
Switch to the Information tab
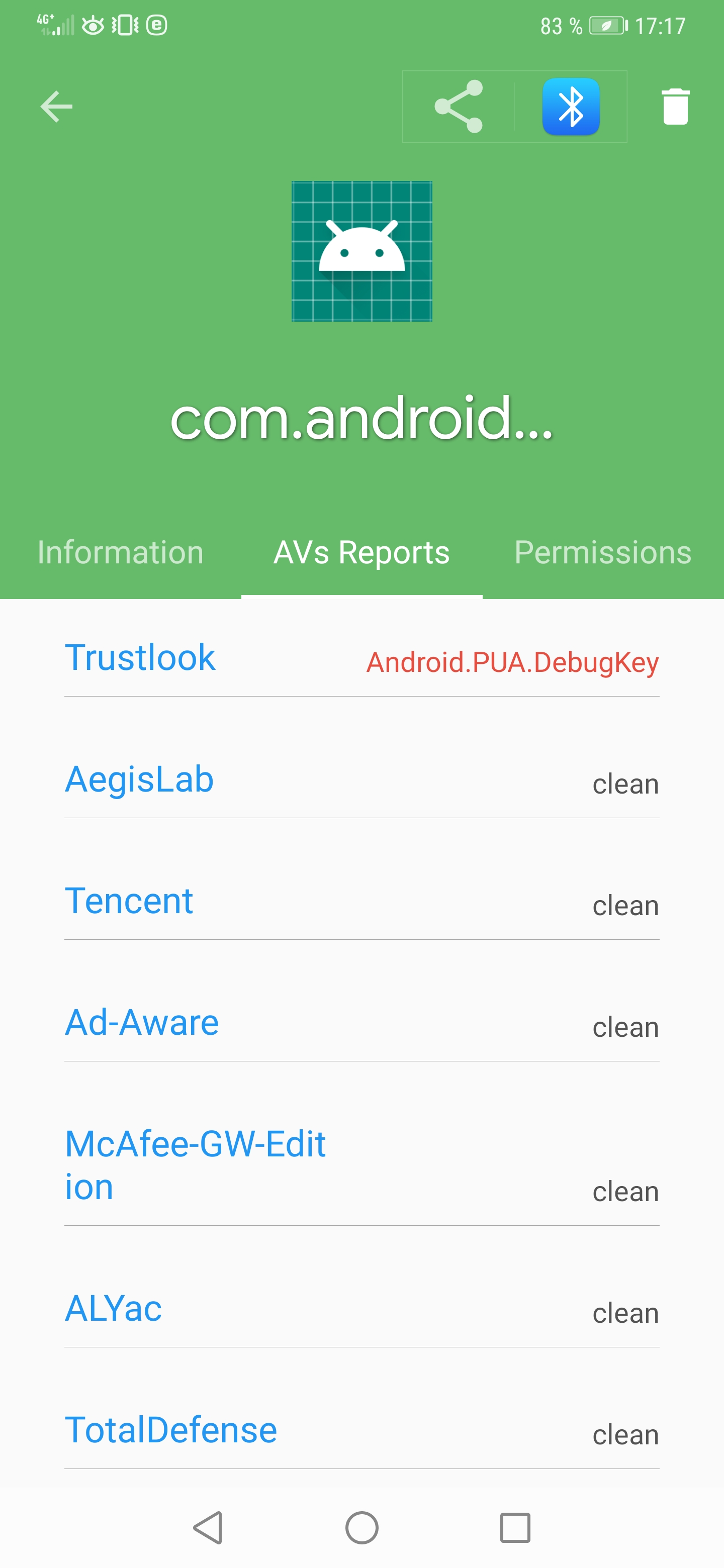(121, 552)
